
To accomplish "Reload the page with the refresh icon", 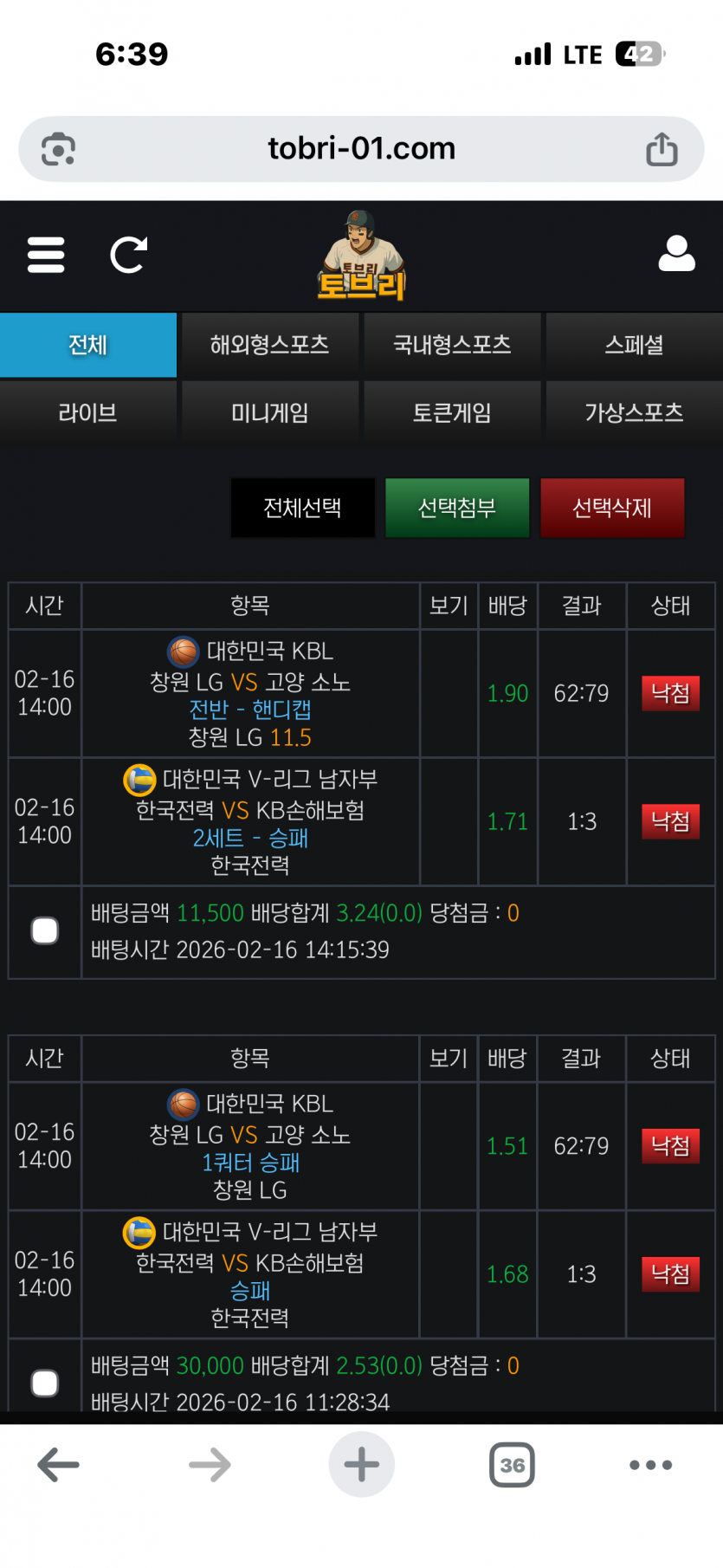I will pos(128,255).
